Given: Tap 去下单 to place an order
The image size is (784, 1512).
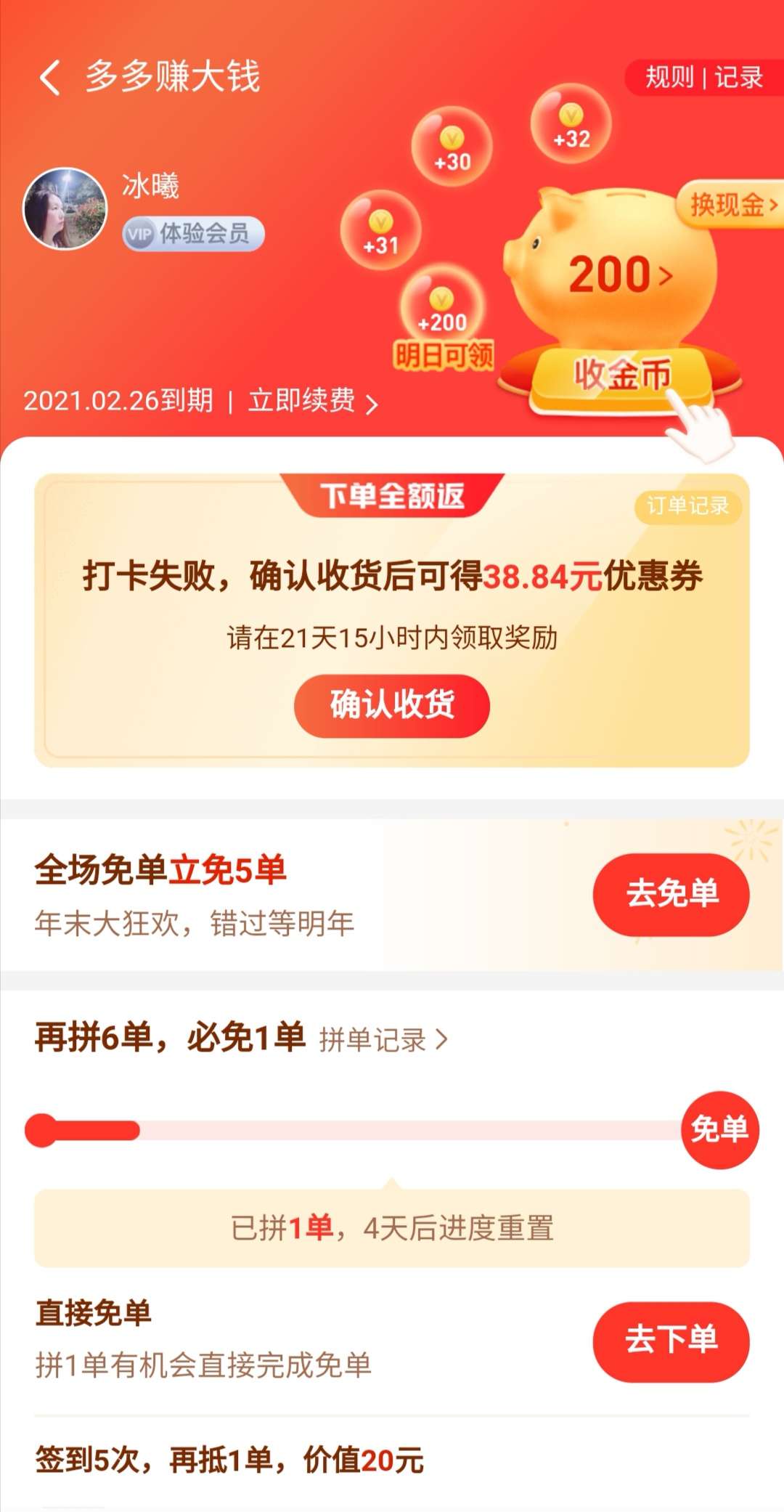Looking at the screenshot, I should pos(671,1341).
